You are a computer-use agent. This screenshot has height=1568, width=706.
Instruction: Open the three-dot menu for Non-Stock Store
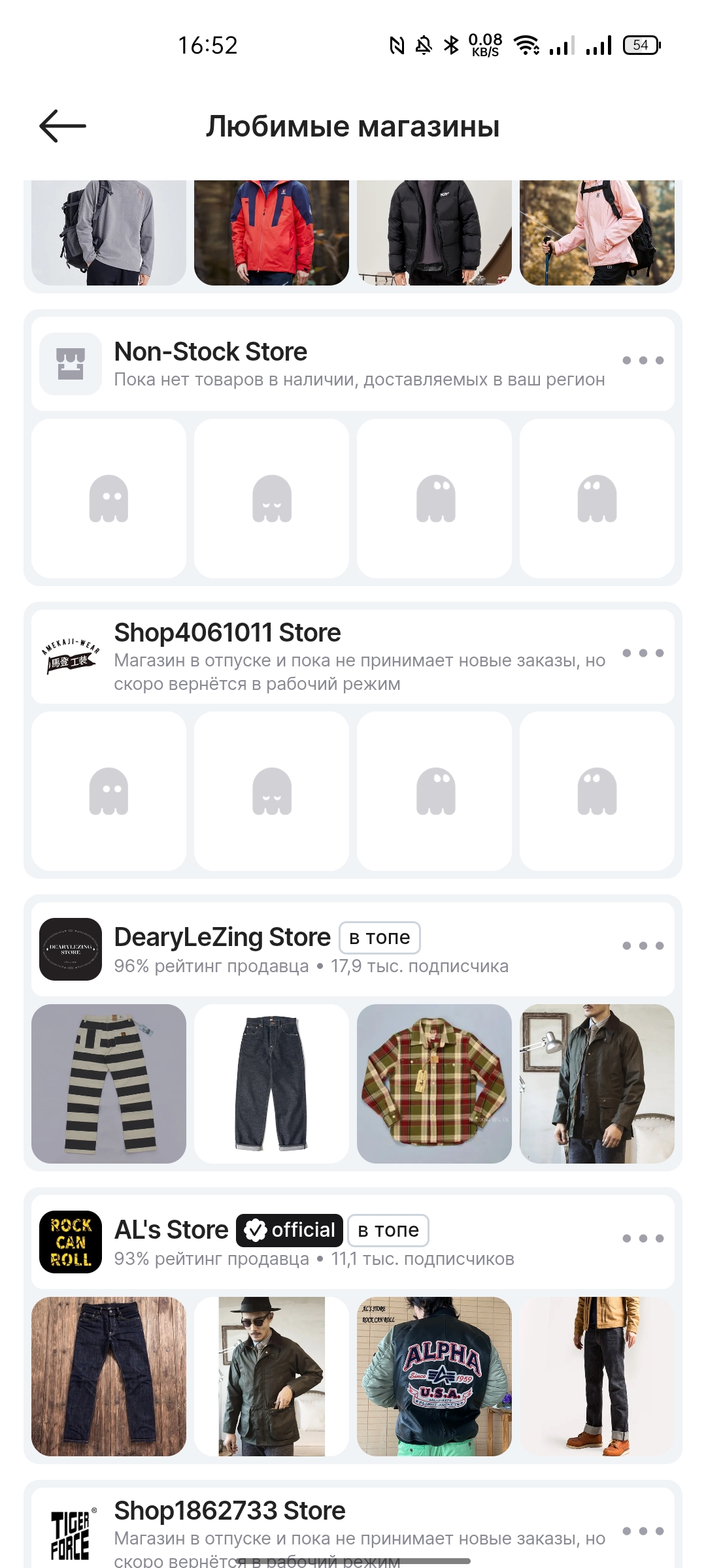643,361
